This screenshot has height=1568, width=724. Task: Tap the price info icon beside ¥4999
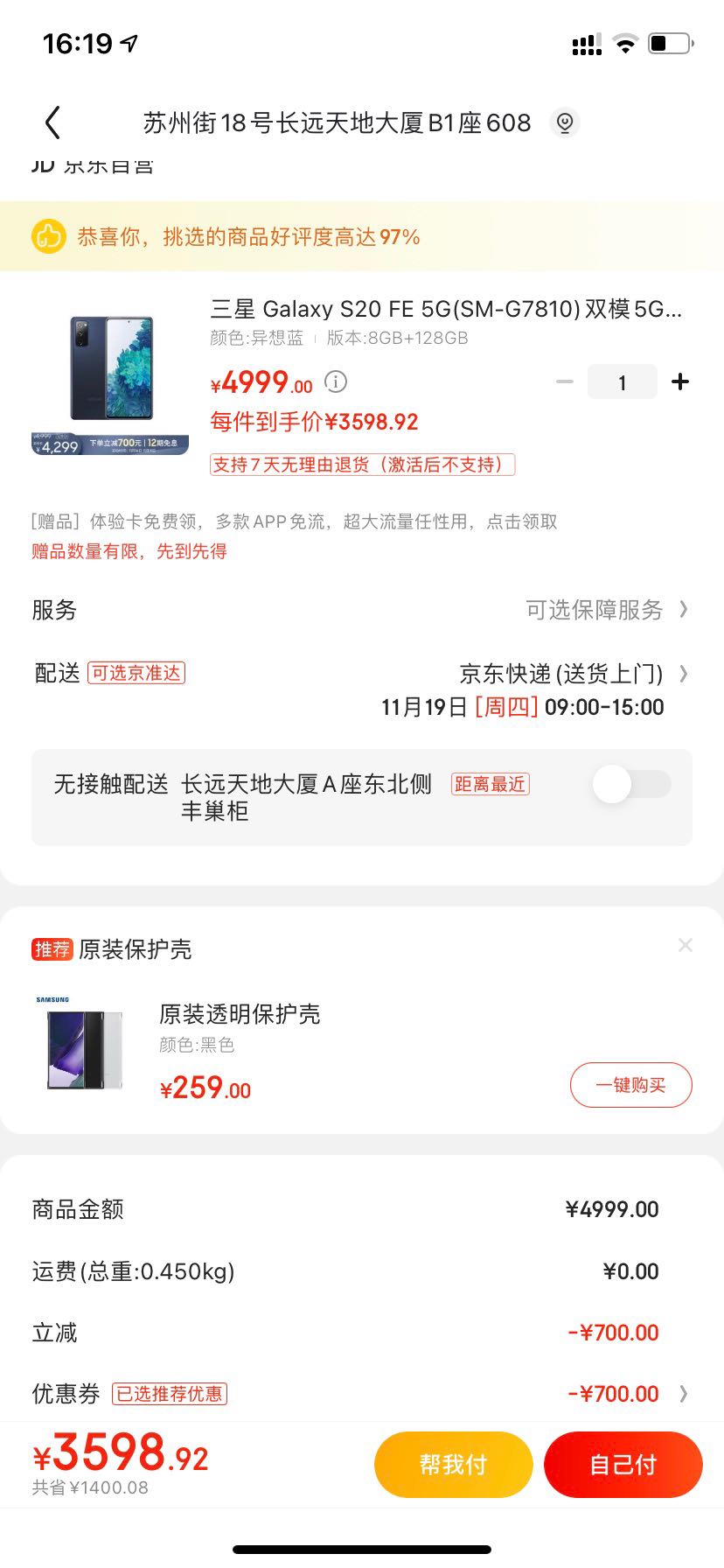pos(335,381)
